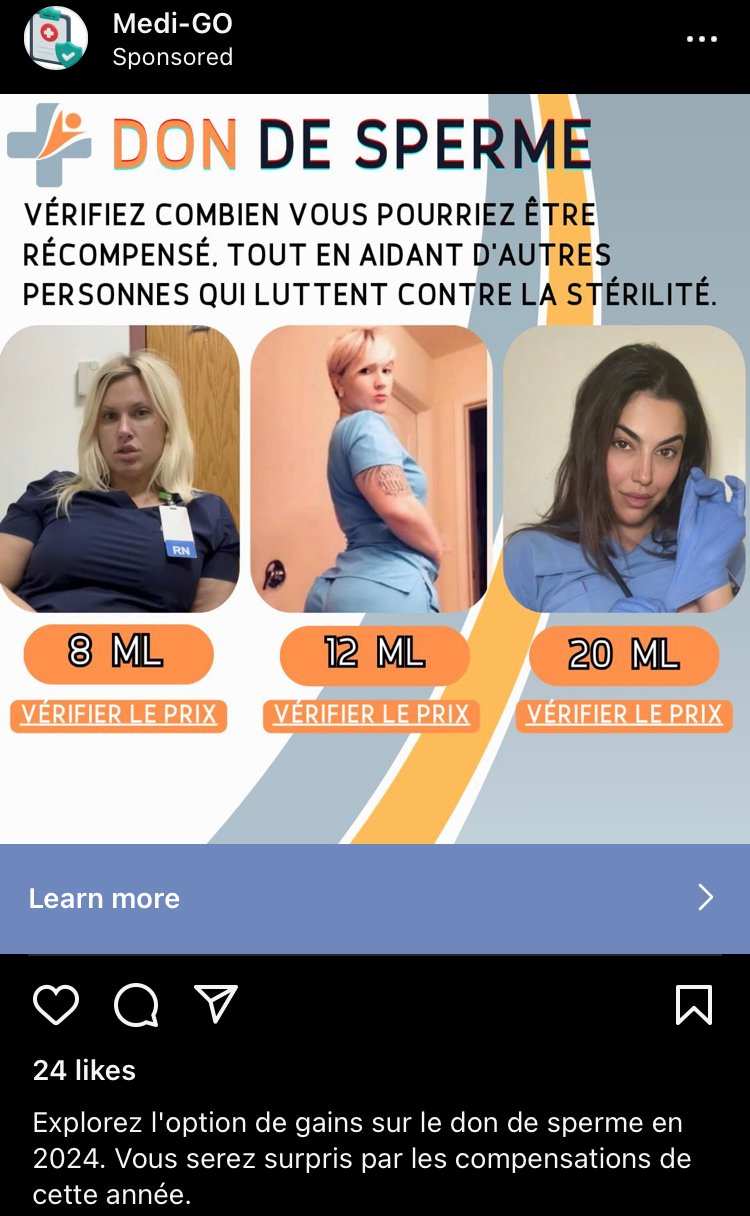Open the comments on this post
Image resolution: width=750 pixels, height=1216 pixels.
136,1005
